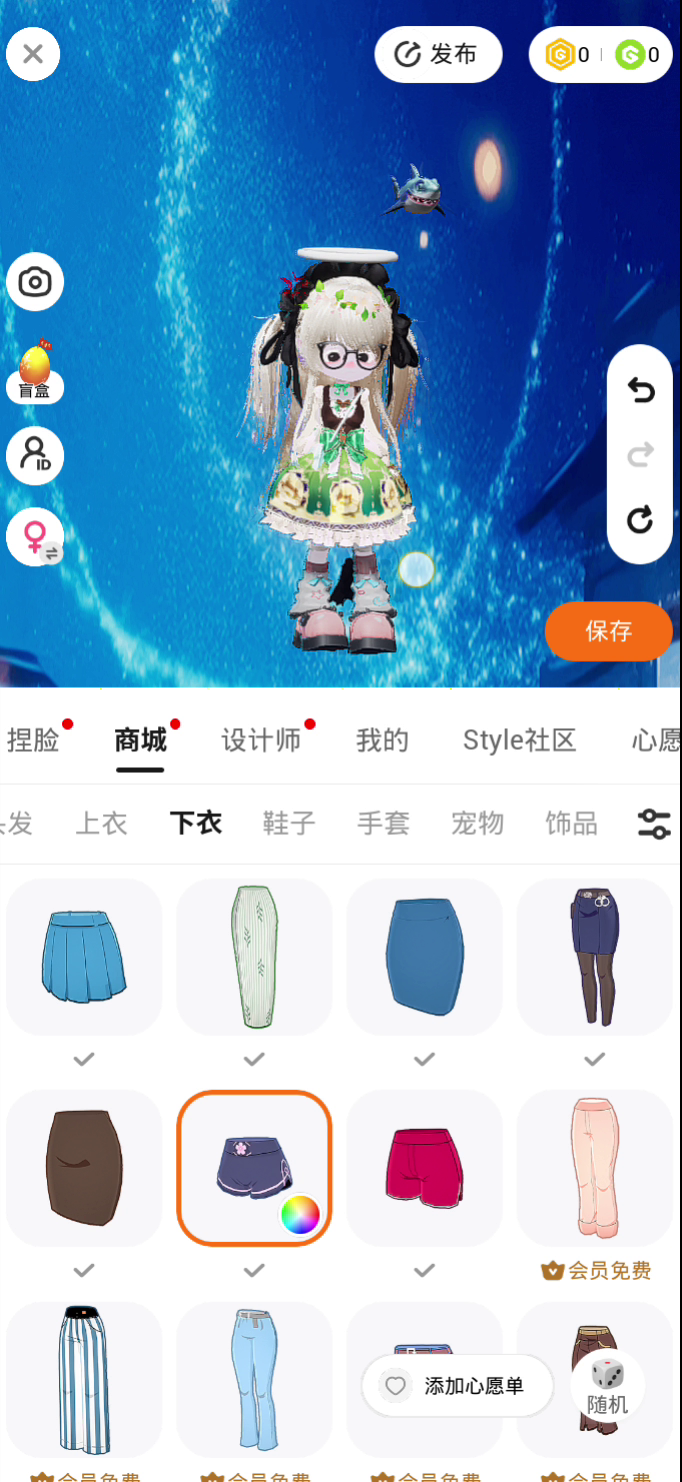This screenshot has height=1482, width=682.
Task: Open the 我的 tab
Action: tap(382, 741)
